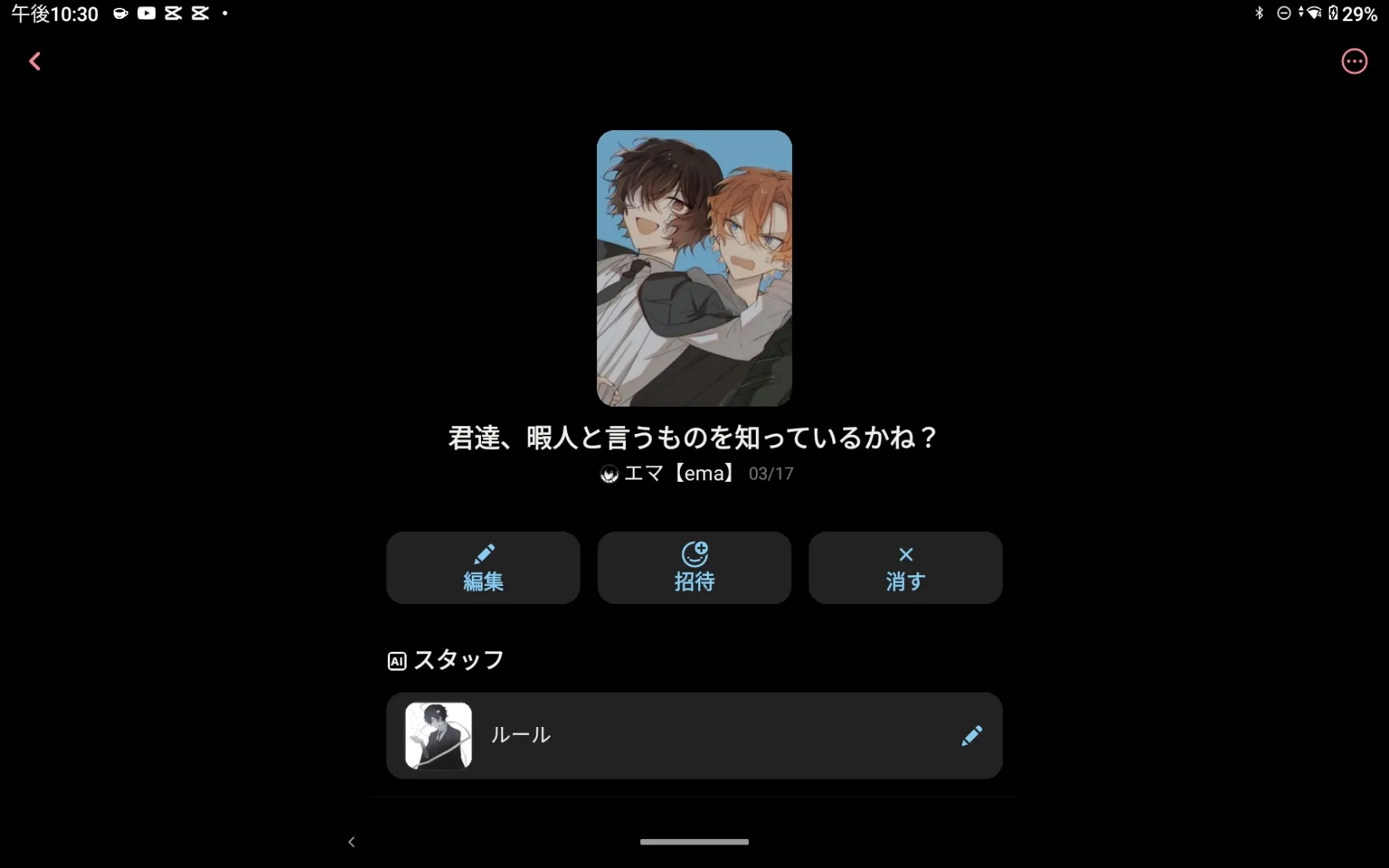1389x868 pixels.
Task: Open the more options menu
Action: coord(1354,62)
